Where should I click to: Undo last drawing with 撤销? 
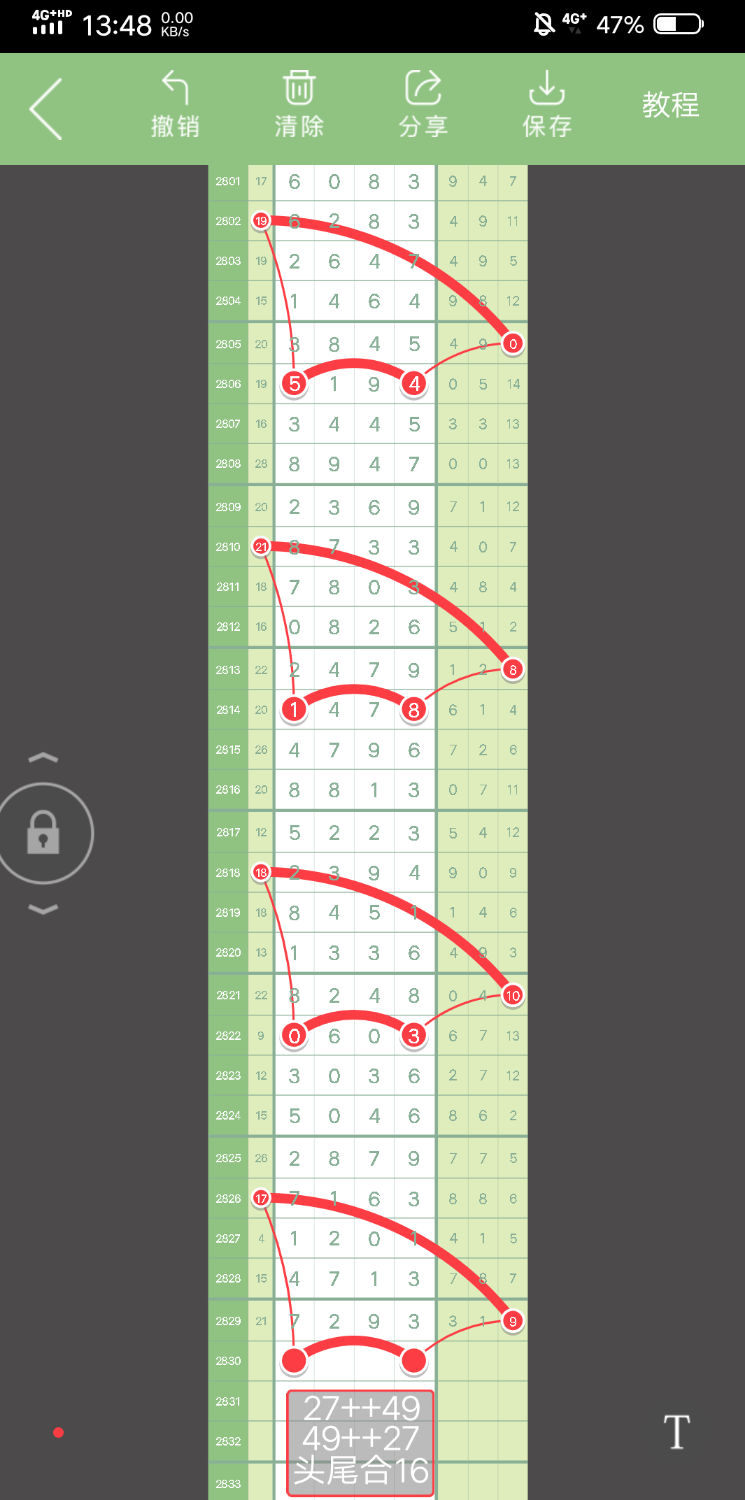click(x=175, y=105)
